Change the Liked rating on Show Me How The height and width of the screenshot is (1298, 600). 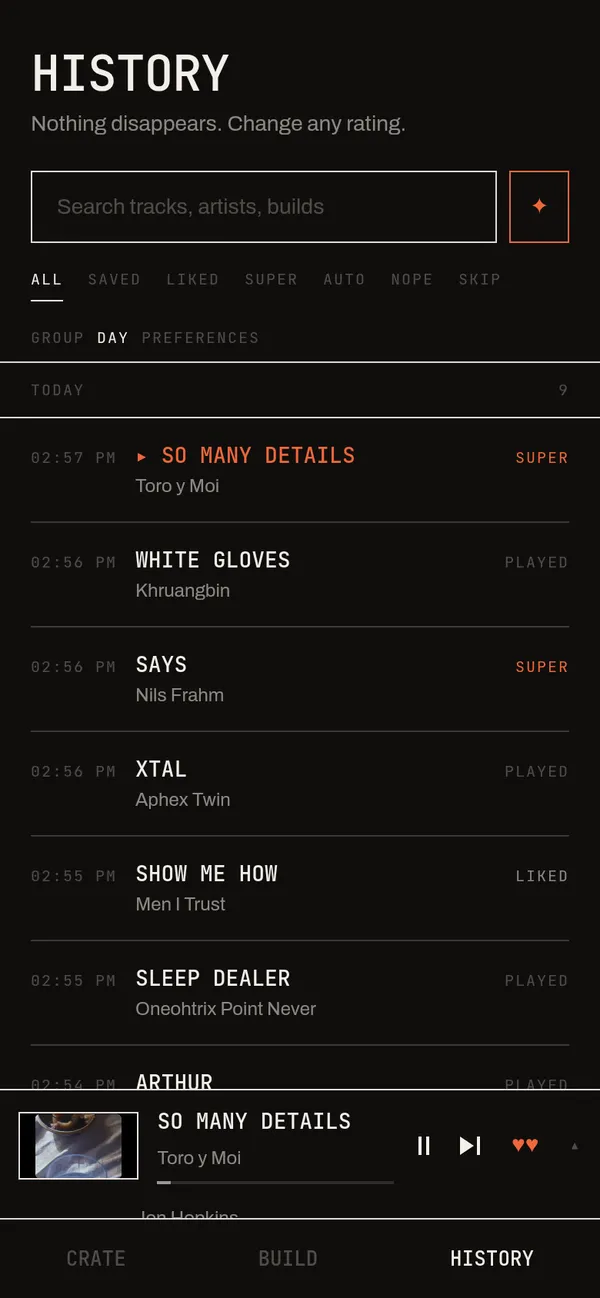pos(541,876)
